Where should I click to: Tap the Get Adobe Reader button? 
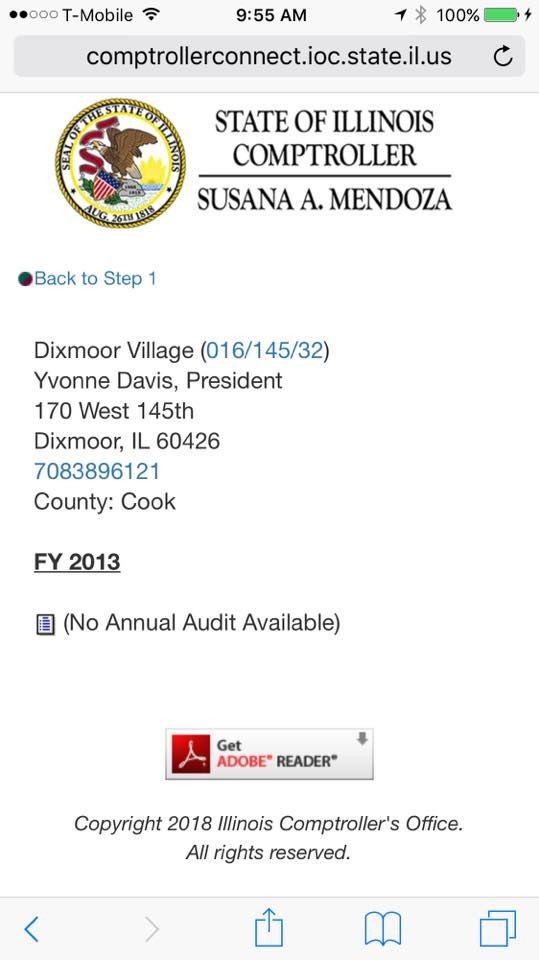pyautogui.click(x=269, y=754)
